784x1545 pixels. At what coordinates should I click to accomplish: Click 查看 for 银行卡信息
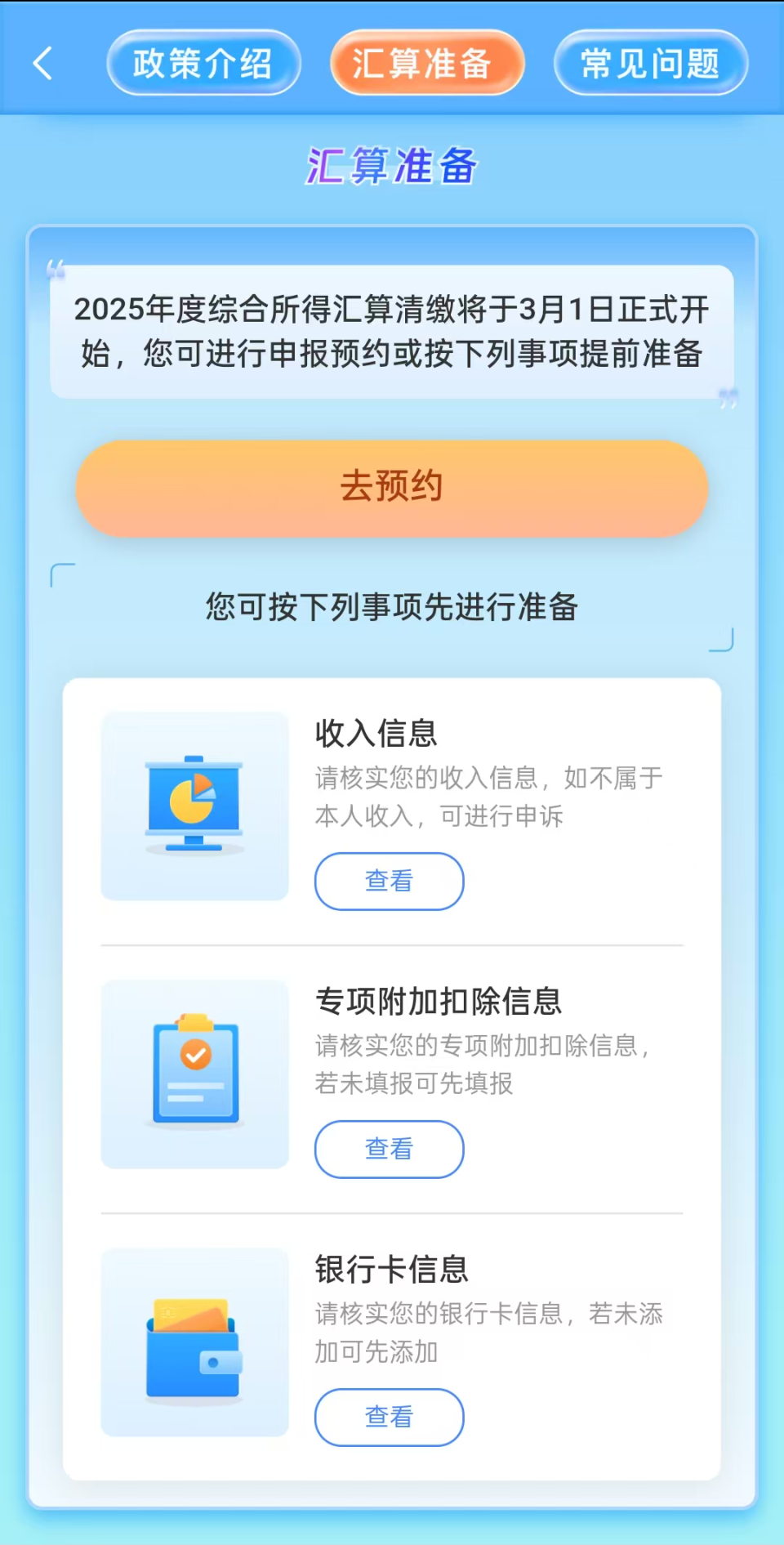tap(390, 1418)
